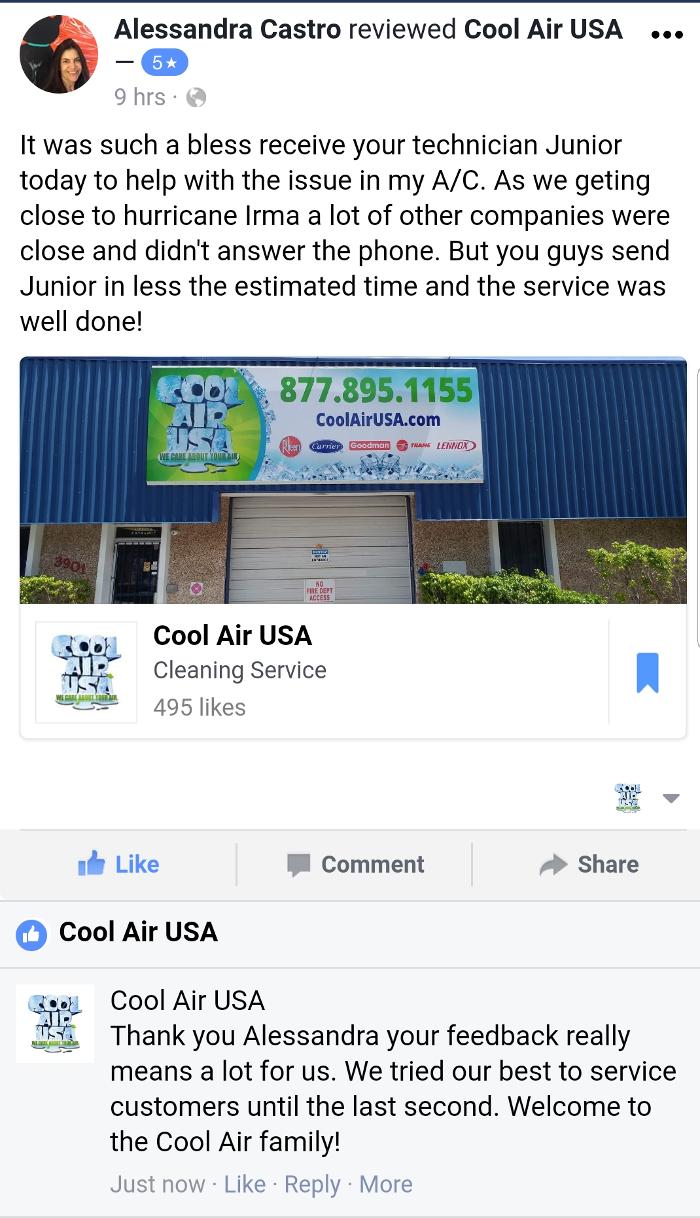Screen dimensions: 700x1218
Task: Like Alessandra's review post
Action: pyautogui.click(x=119, y=864)
